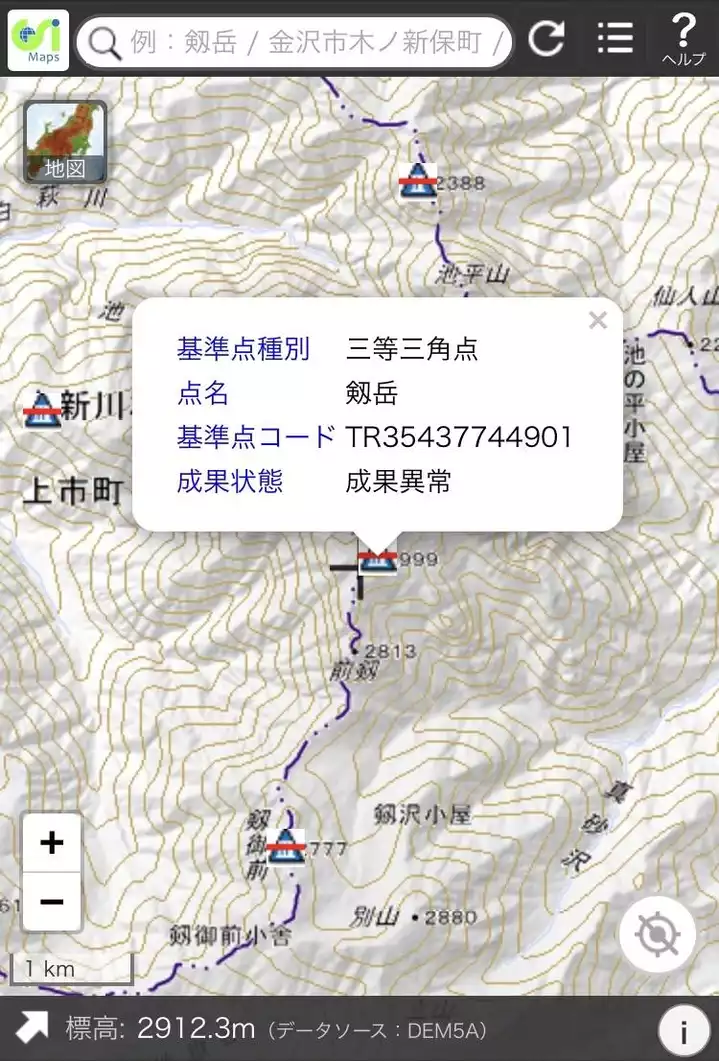Viewport: 719px width, 1061px height.
Task: Open the place search field
Action: click(x=295, y=41)
